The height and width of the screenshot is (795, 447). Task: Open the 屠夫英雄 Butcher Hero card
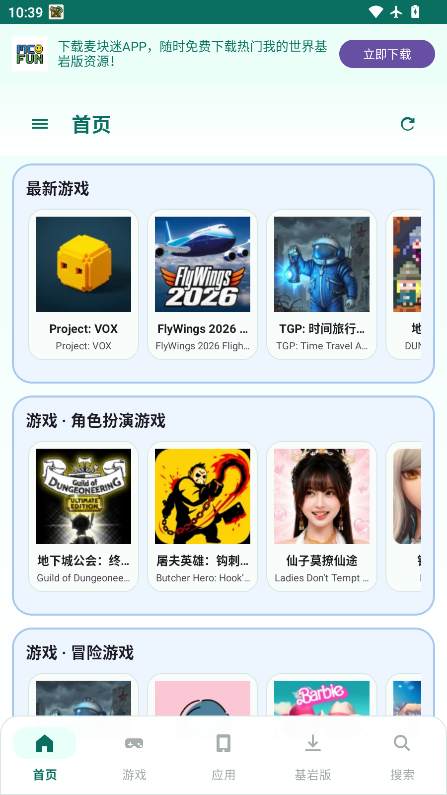tap(202, 516)
